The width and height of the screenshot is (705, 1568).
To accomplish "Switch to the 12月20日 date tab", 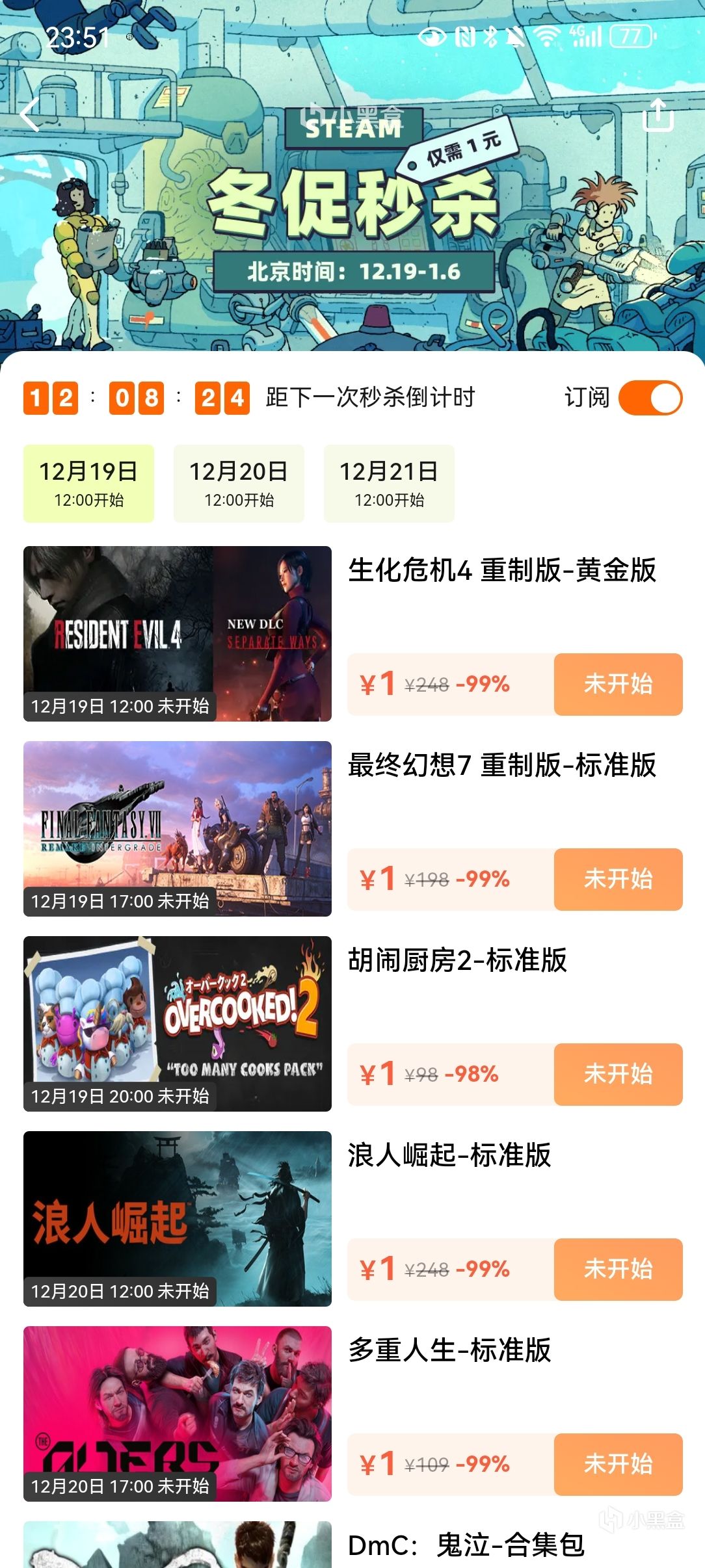I will click(239, 483).
